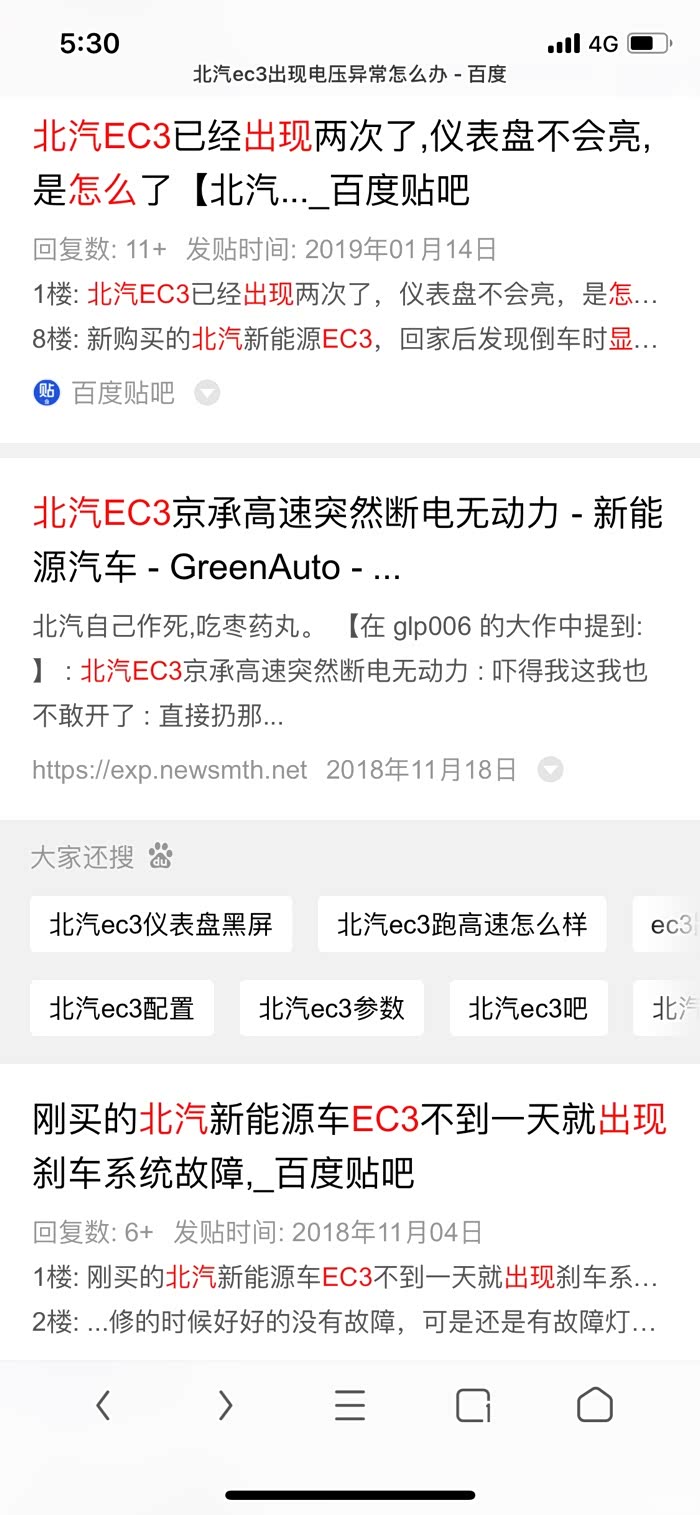Screen dimensions: 700x1515
Task: Select suggestion 北汽ec3跑高速怎么样
Action: (x=461, y=924)
